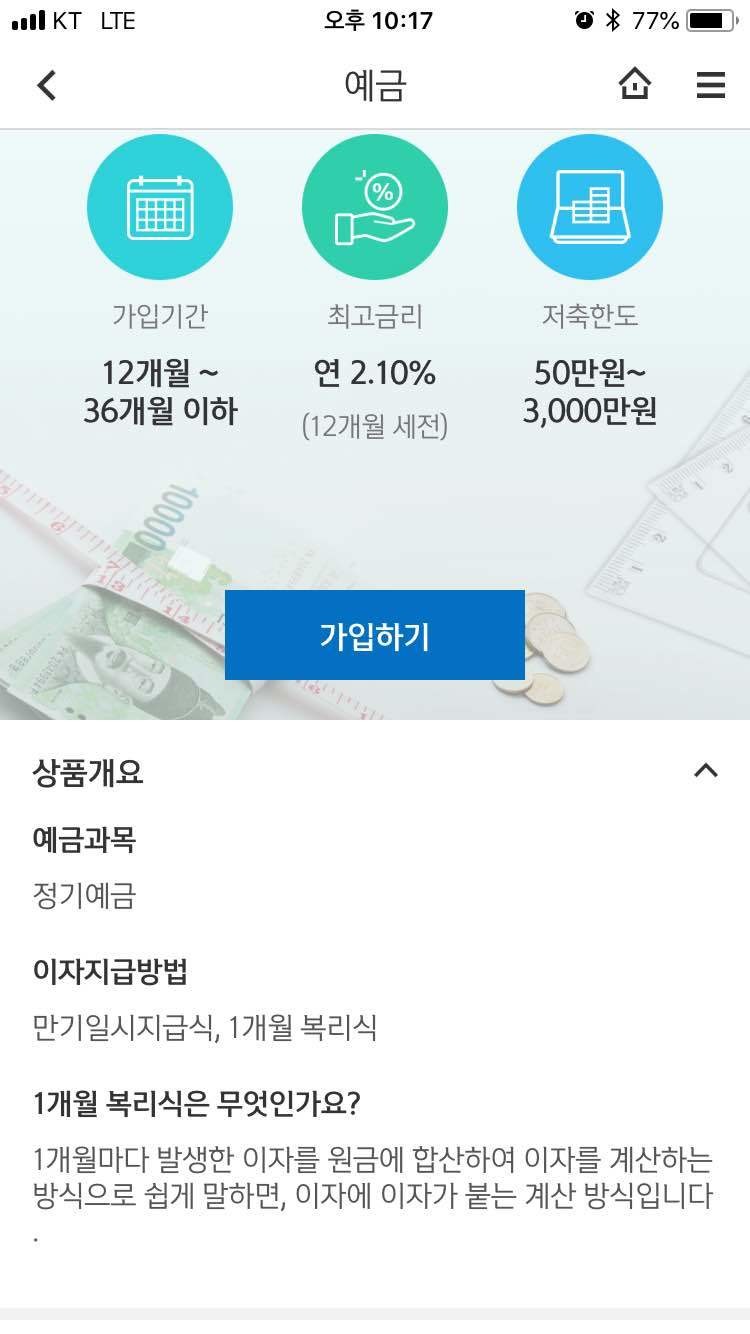Tap the 연 2.10% rate display
Viewport: 750px width, 1334px height.
(x=375, y=374)
